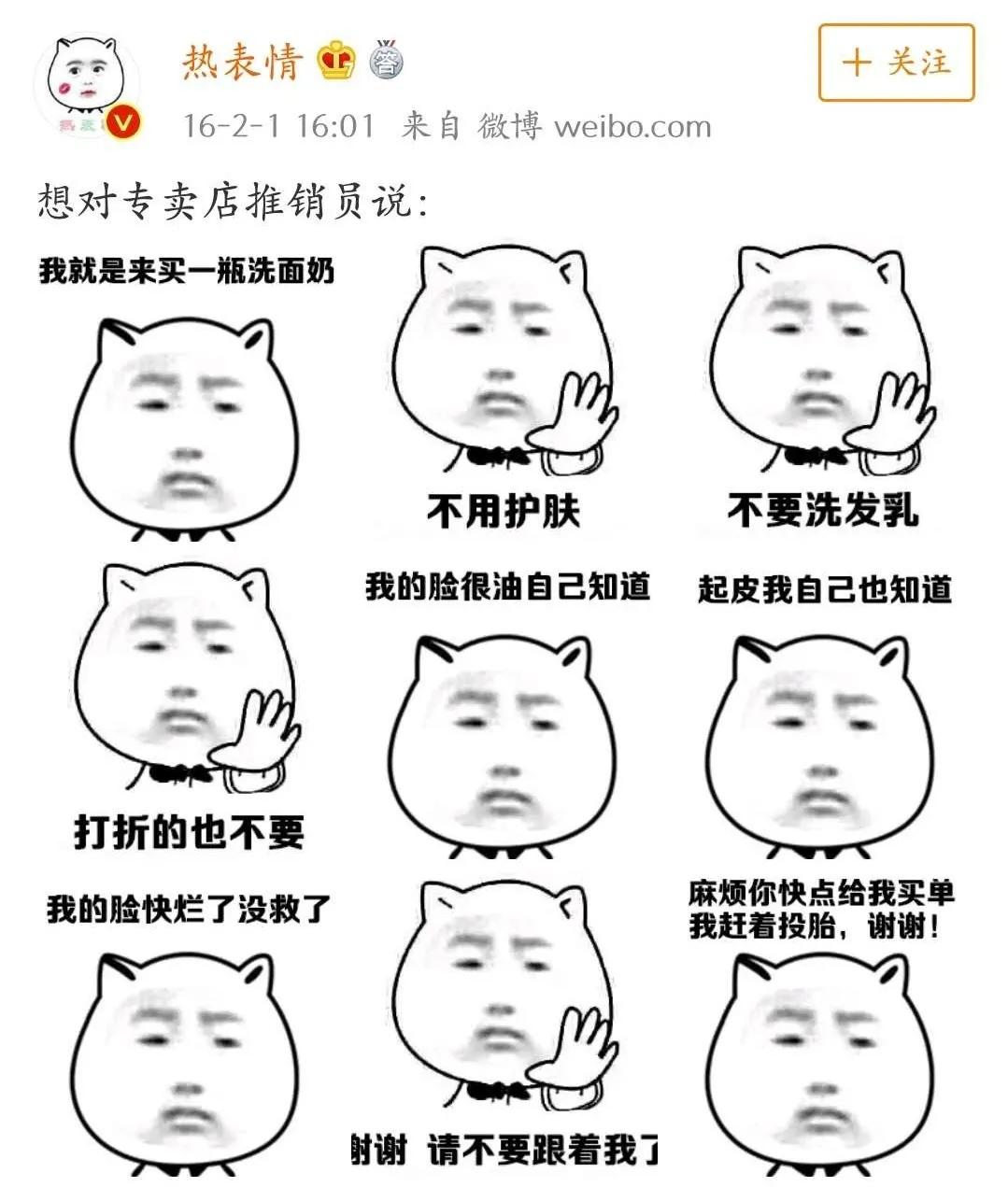This screenshot has height=1187, width=1008.
Task: Click the orange + 关注 follow button
Action: click(x=894, y=63)
